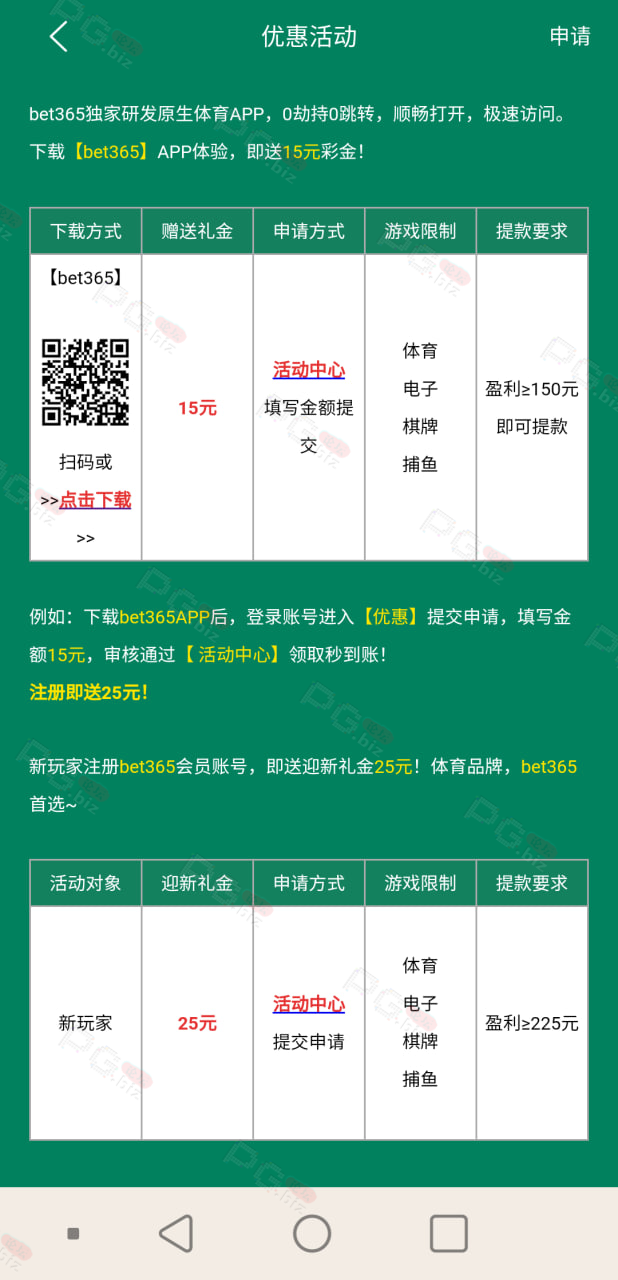
Task: Go back using the header arrow
Action: [x=59, y=37]
